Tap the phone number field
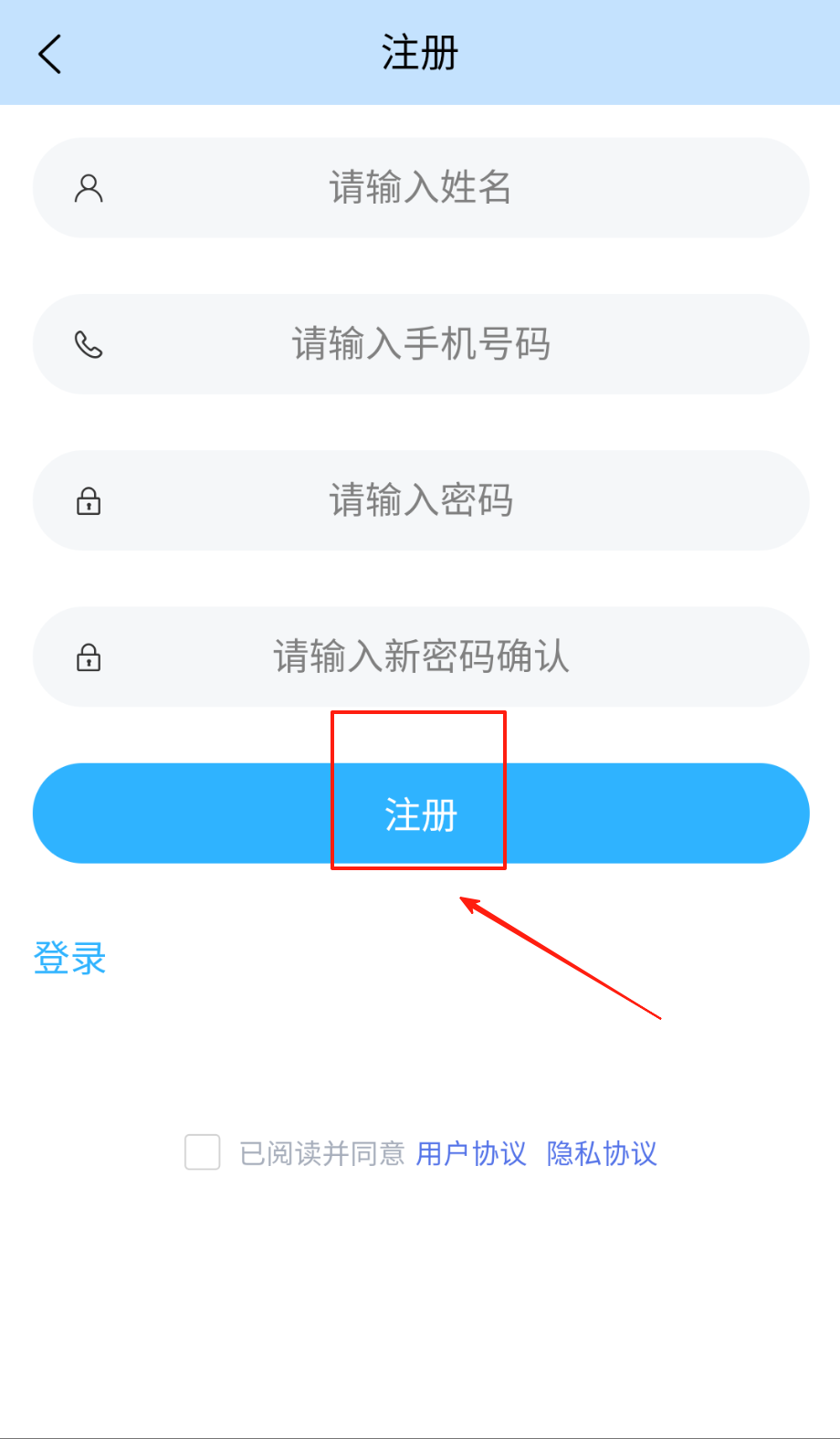This screenshot has width=840, height=1439. 420,344
